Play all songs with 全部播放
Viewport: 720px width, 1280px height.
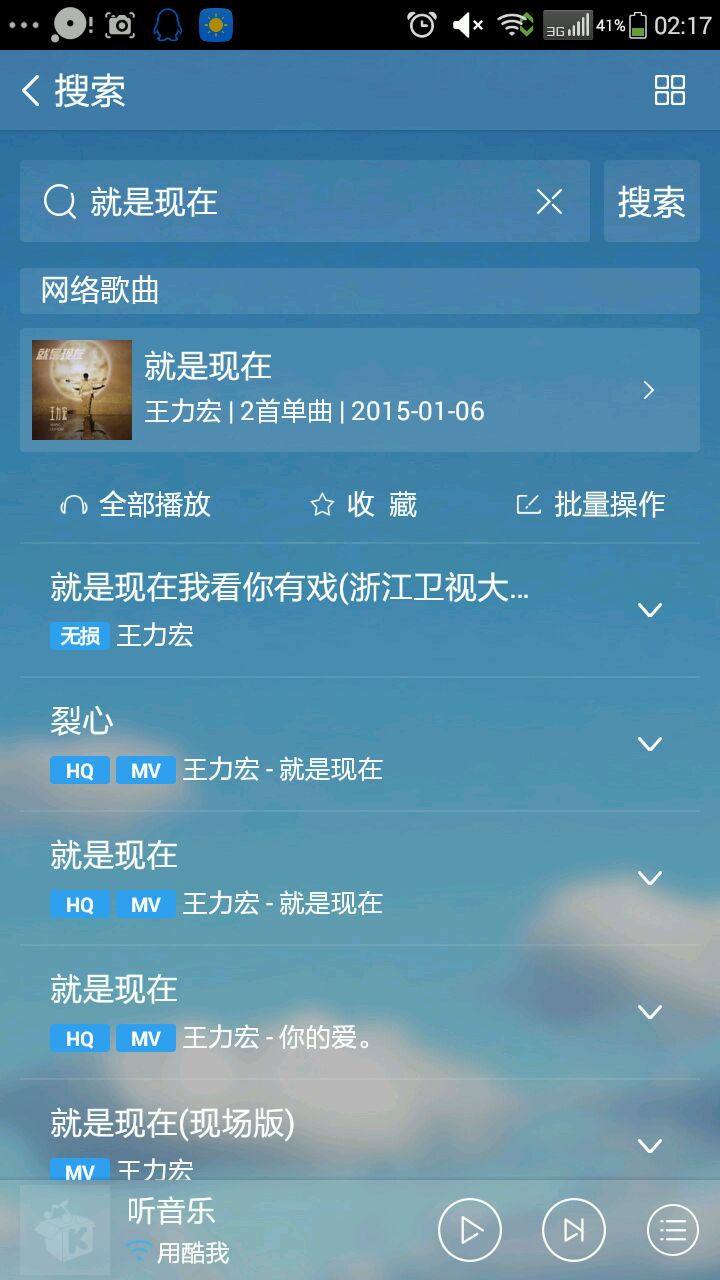pos(136,504)
